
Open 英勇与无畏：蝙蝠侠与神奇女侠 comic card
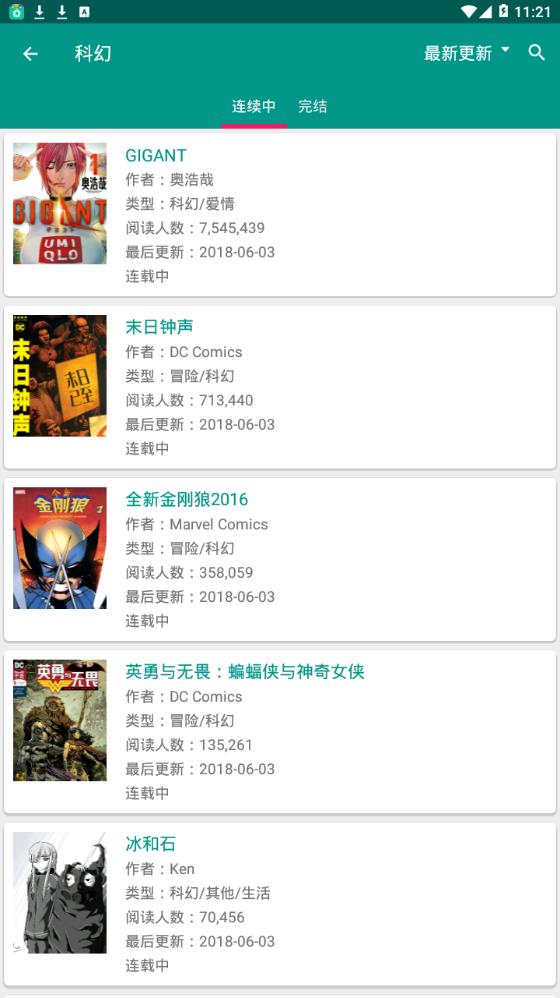[x=280, y=732]
